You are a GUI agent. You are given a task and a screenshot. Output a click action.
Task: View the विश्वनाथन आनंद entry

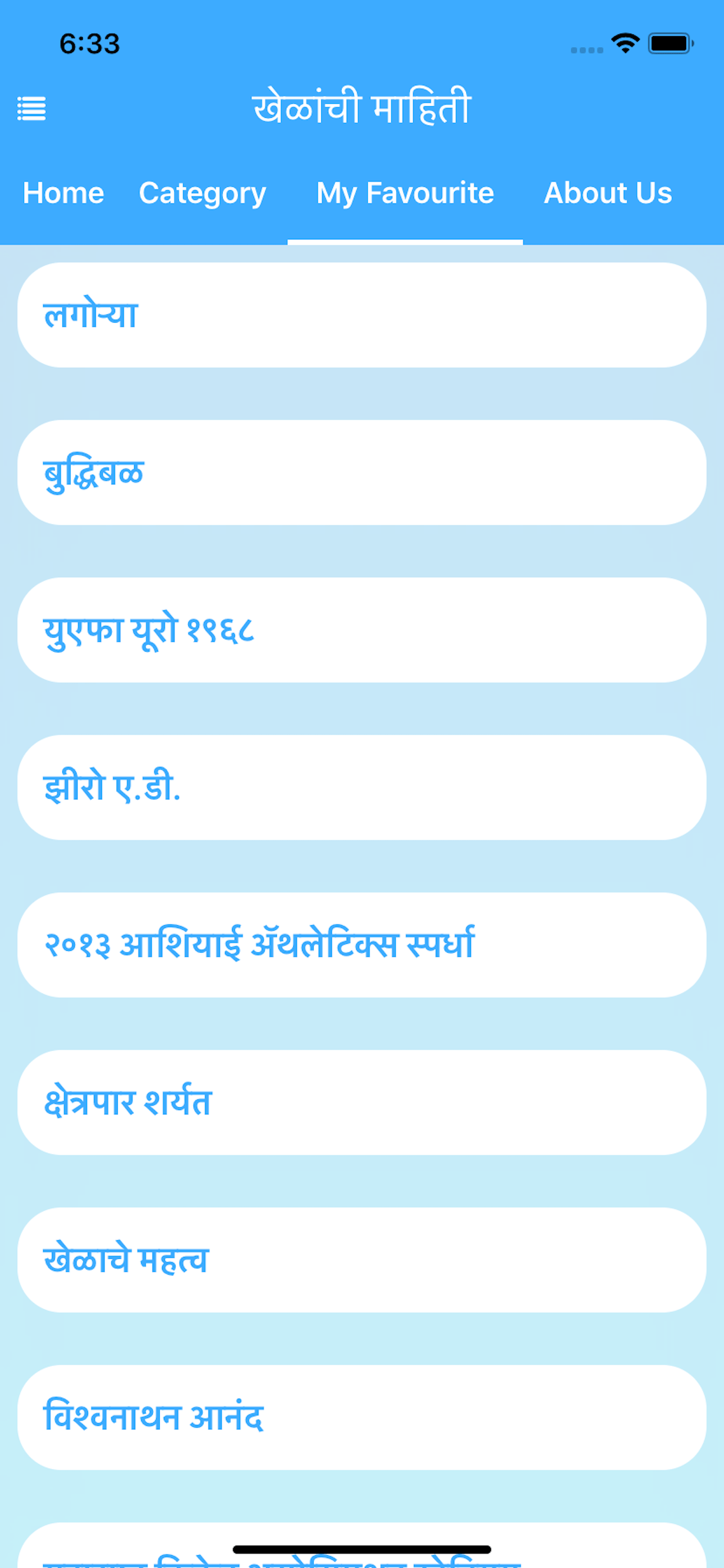(x=362, y=1417)
